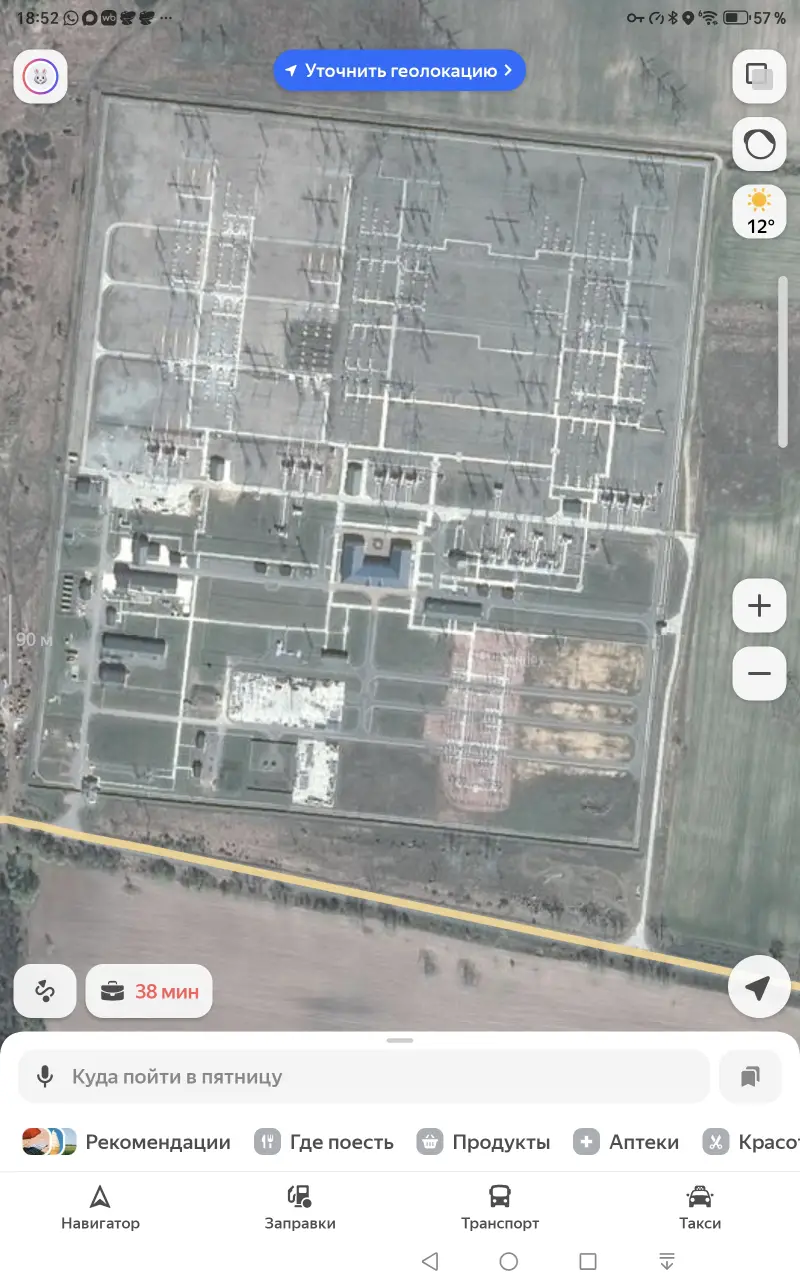The height and width of the screenshot is (1280, 800).
Task: Select the Рекомендации chip
Action: [127, 1142]
